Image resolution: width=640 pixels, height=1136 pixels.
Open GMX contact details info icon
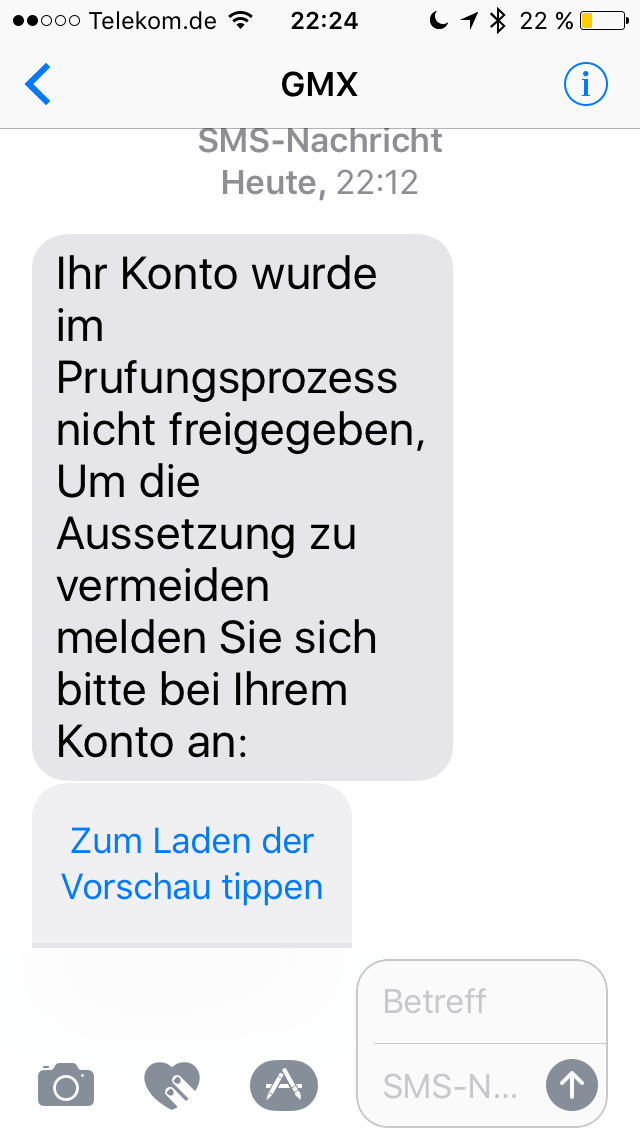[585, 84]
